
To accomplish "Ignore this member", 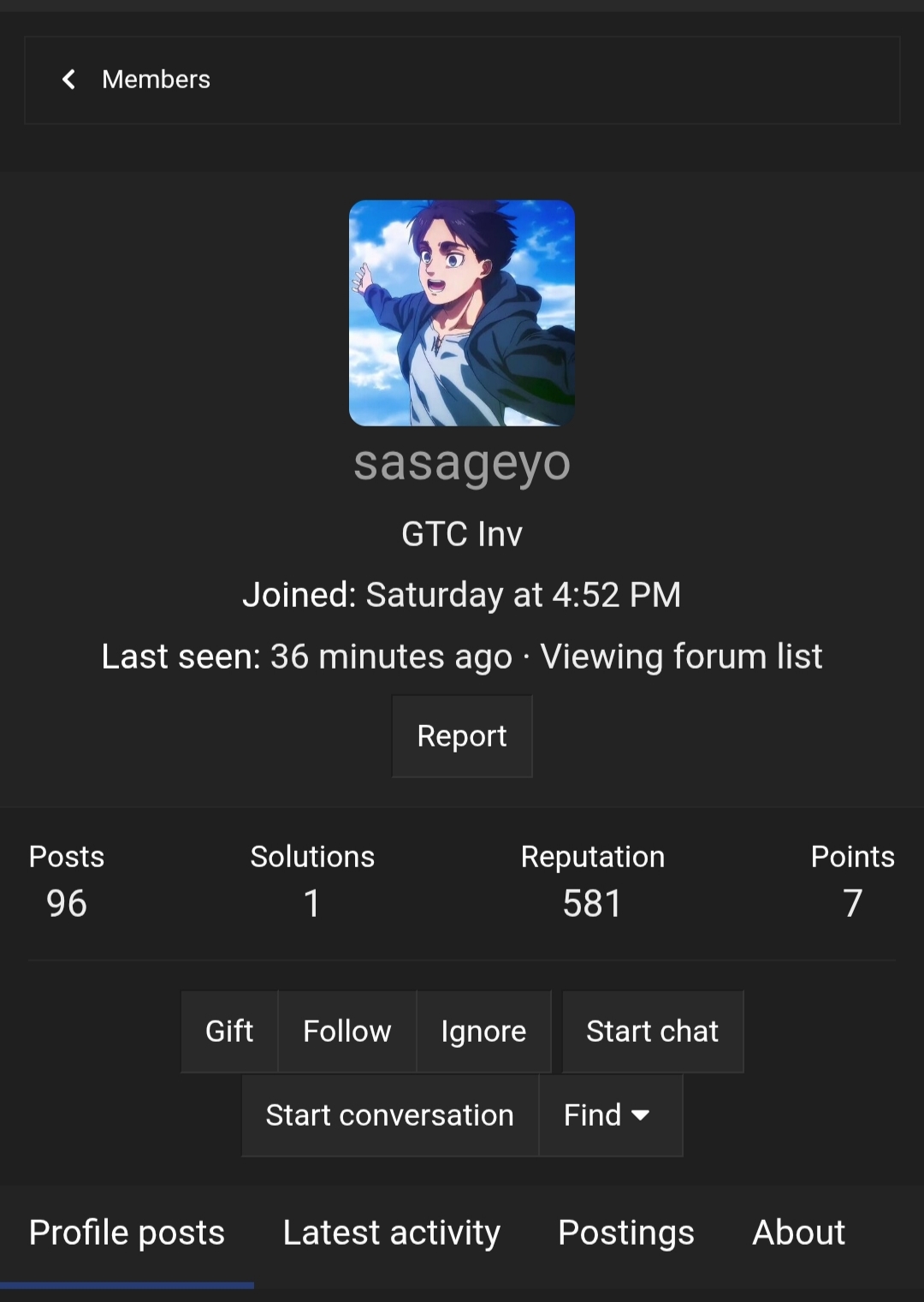I will [483, 1031].
